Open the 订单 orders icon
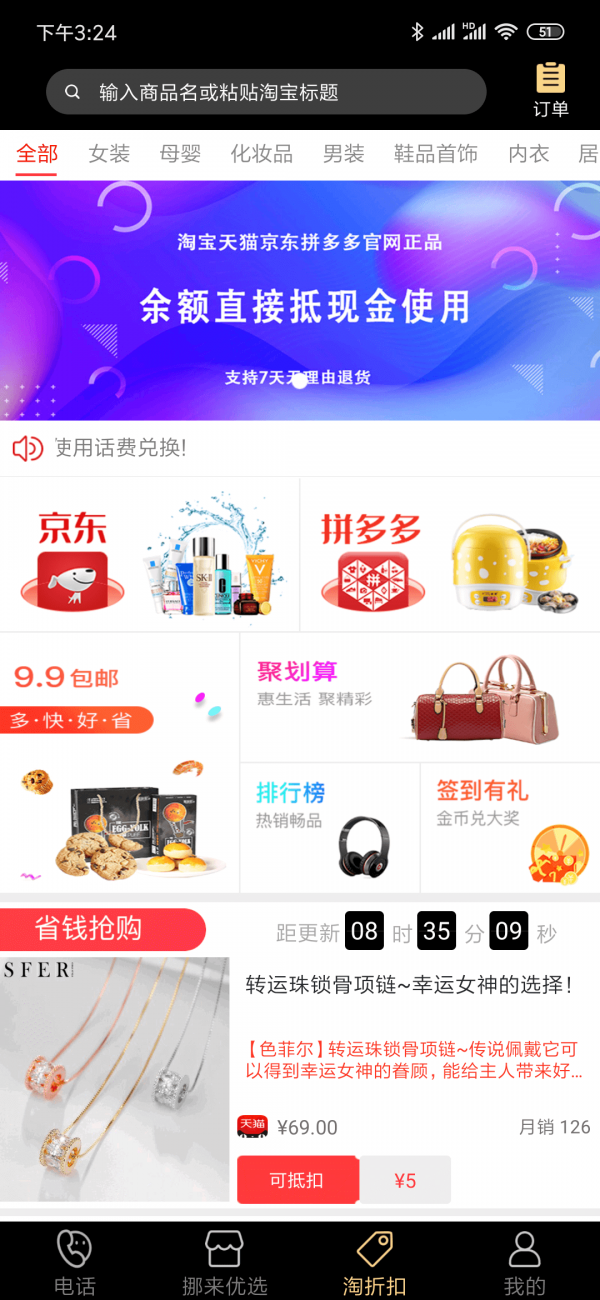The image size is (600, 1300). (550, 90)
